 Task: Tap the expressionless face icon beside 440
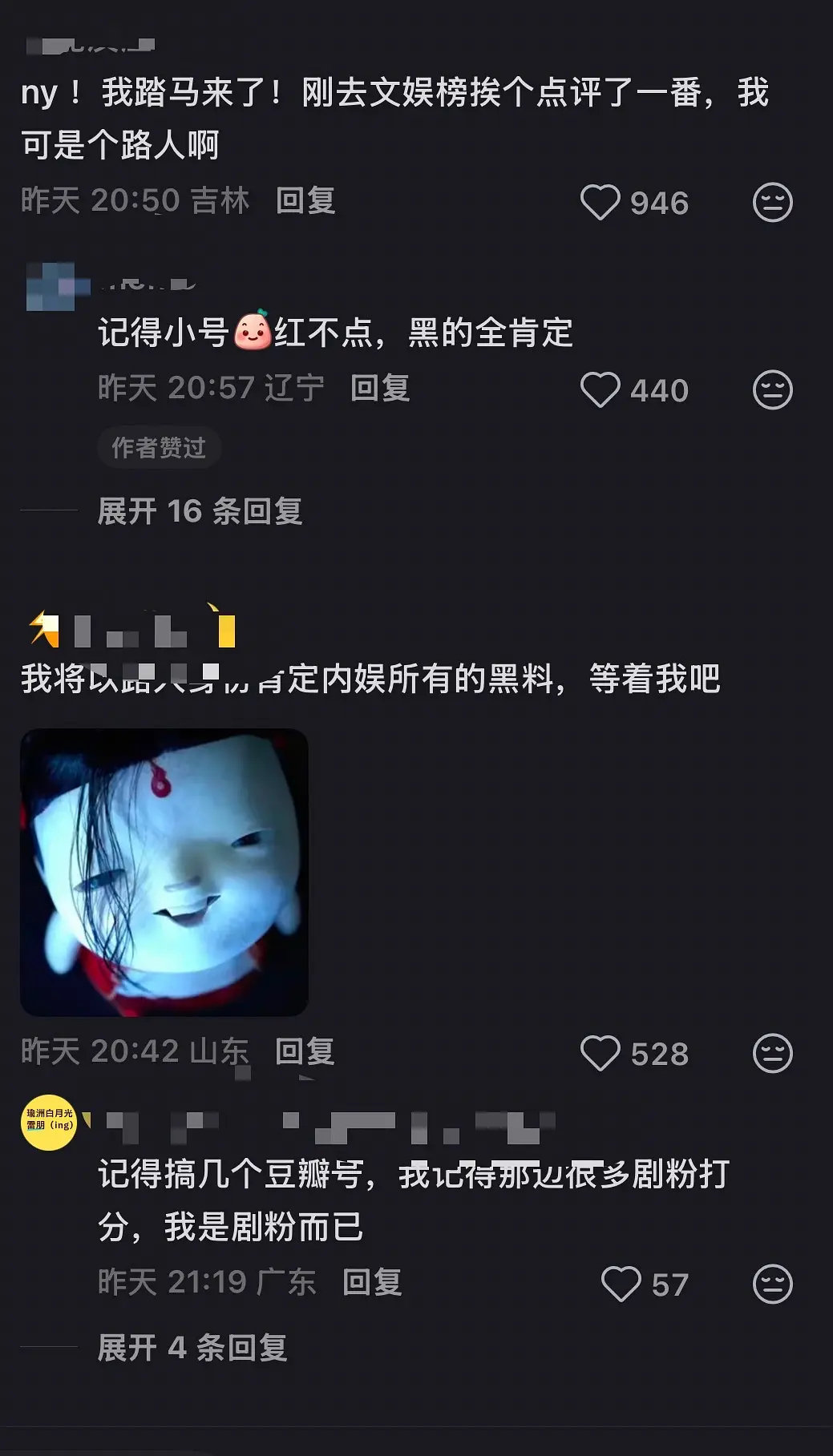pos(772,389)
